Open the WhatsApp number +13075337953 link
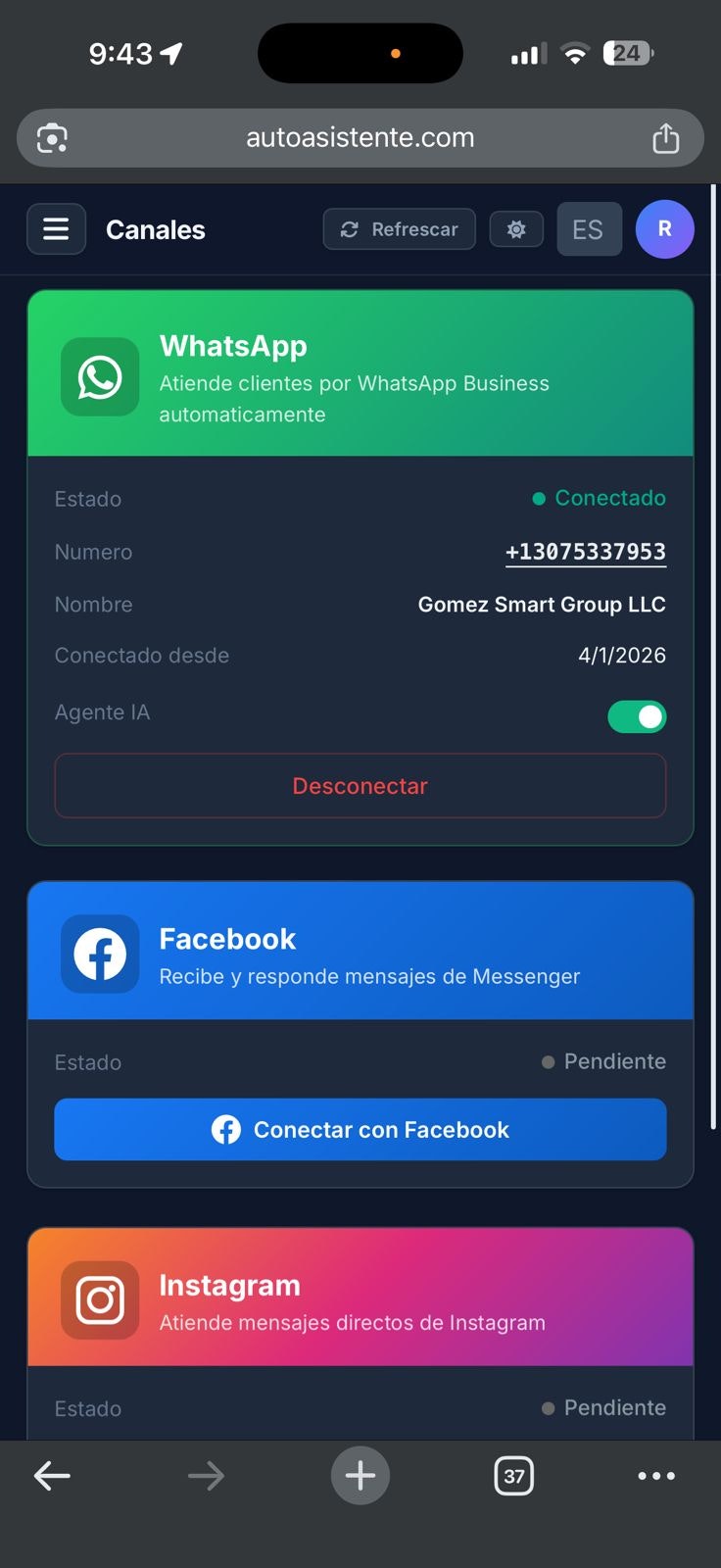This screenshot has width=721, height=1568. (585, 552)
